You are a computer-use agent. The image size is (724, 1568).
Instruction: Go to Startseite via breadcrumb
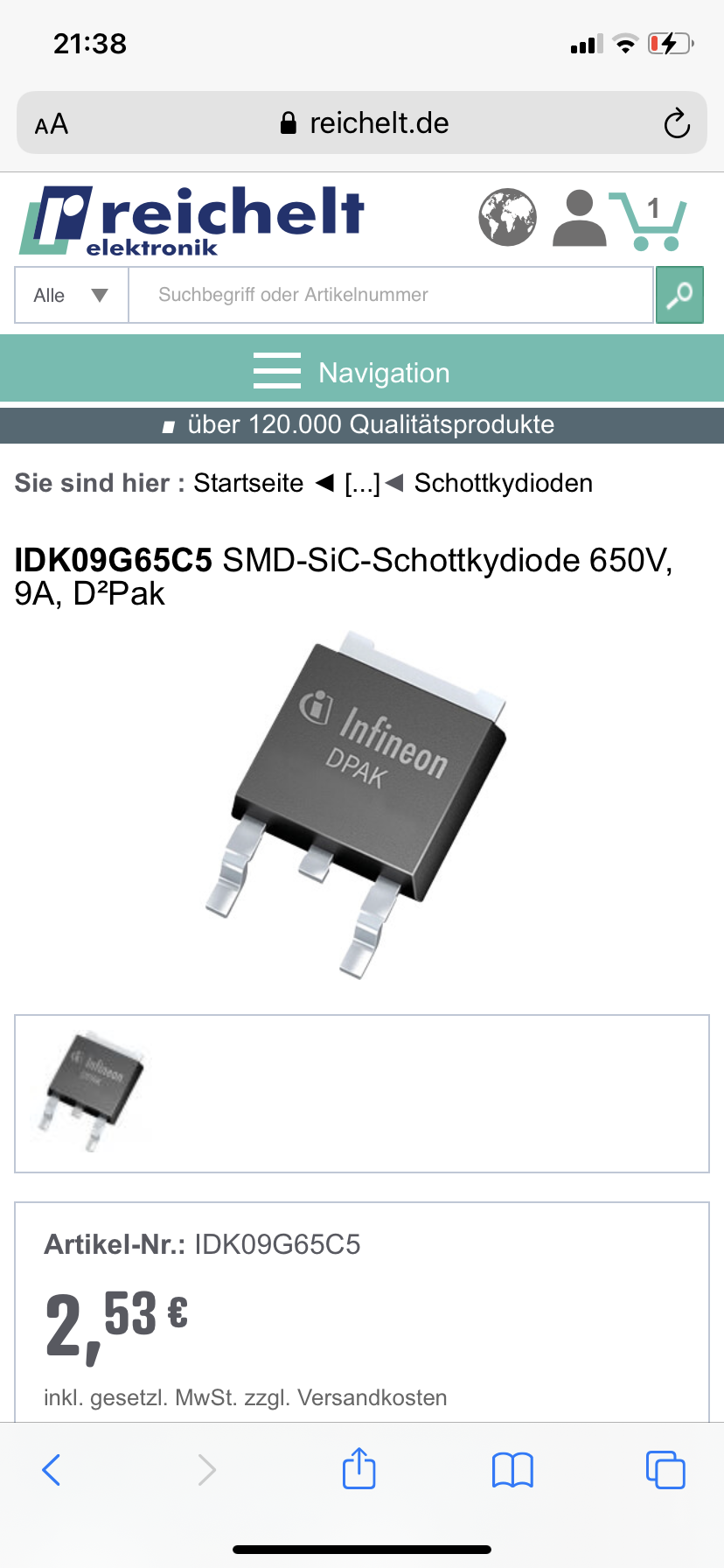point(248,483)
